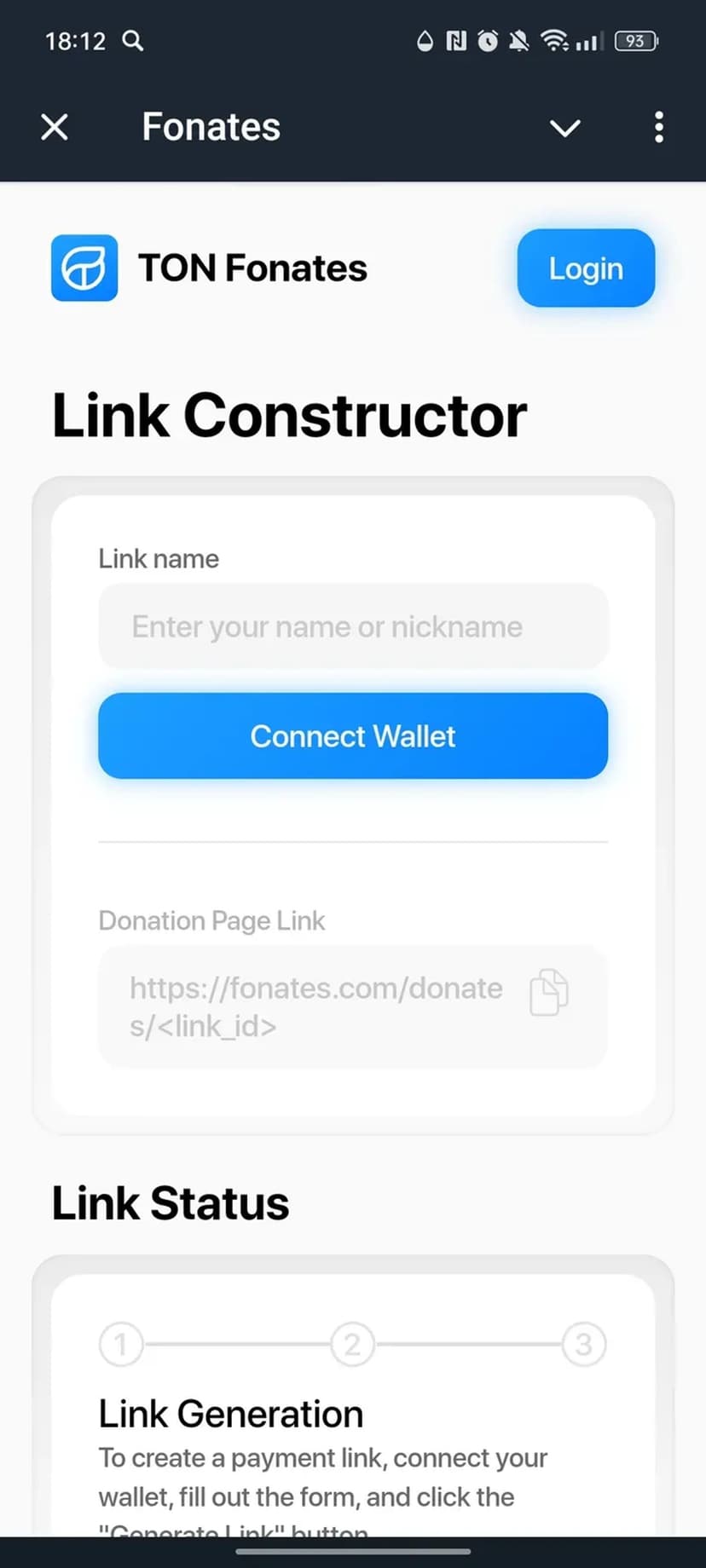Focus the Link name field

click(353, 627)
